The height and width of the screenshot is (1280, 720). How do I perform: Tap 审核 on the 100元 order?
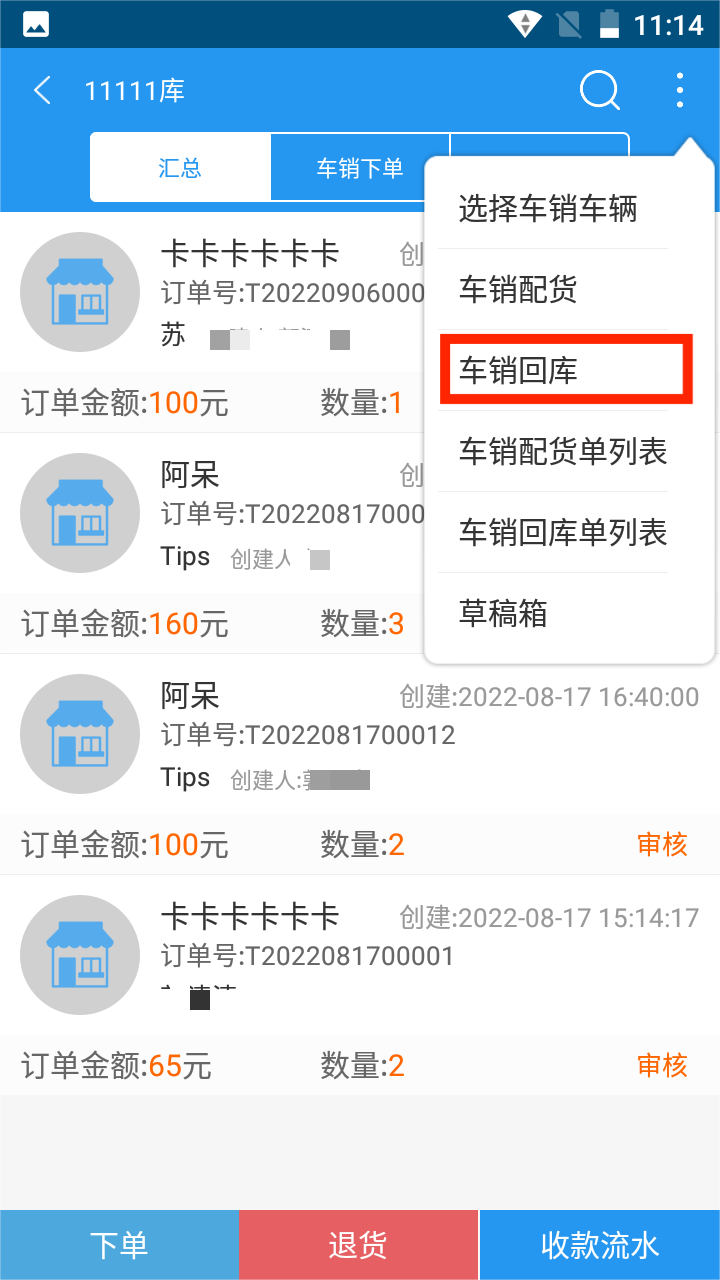tap(662, 845)
